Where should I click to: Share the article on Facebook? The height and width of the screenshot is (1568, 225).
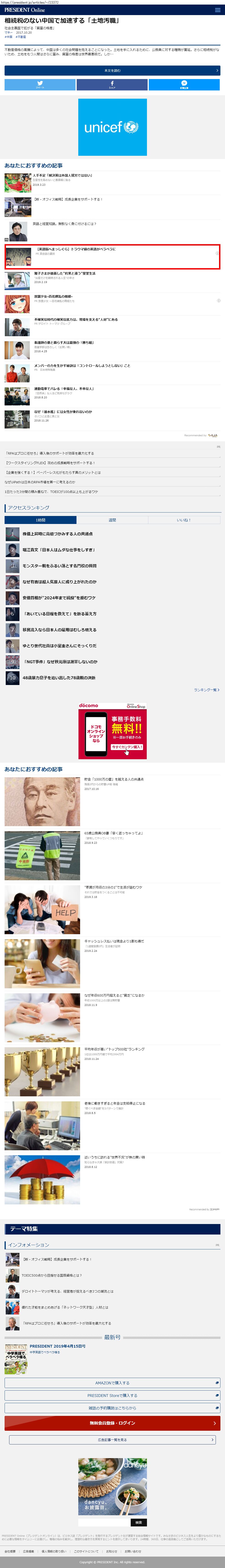point(112,85)
